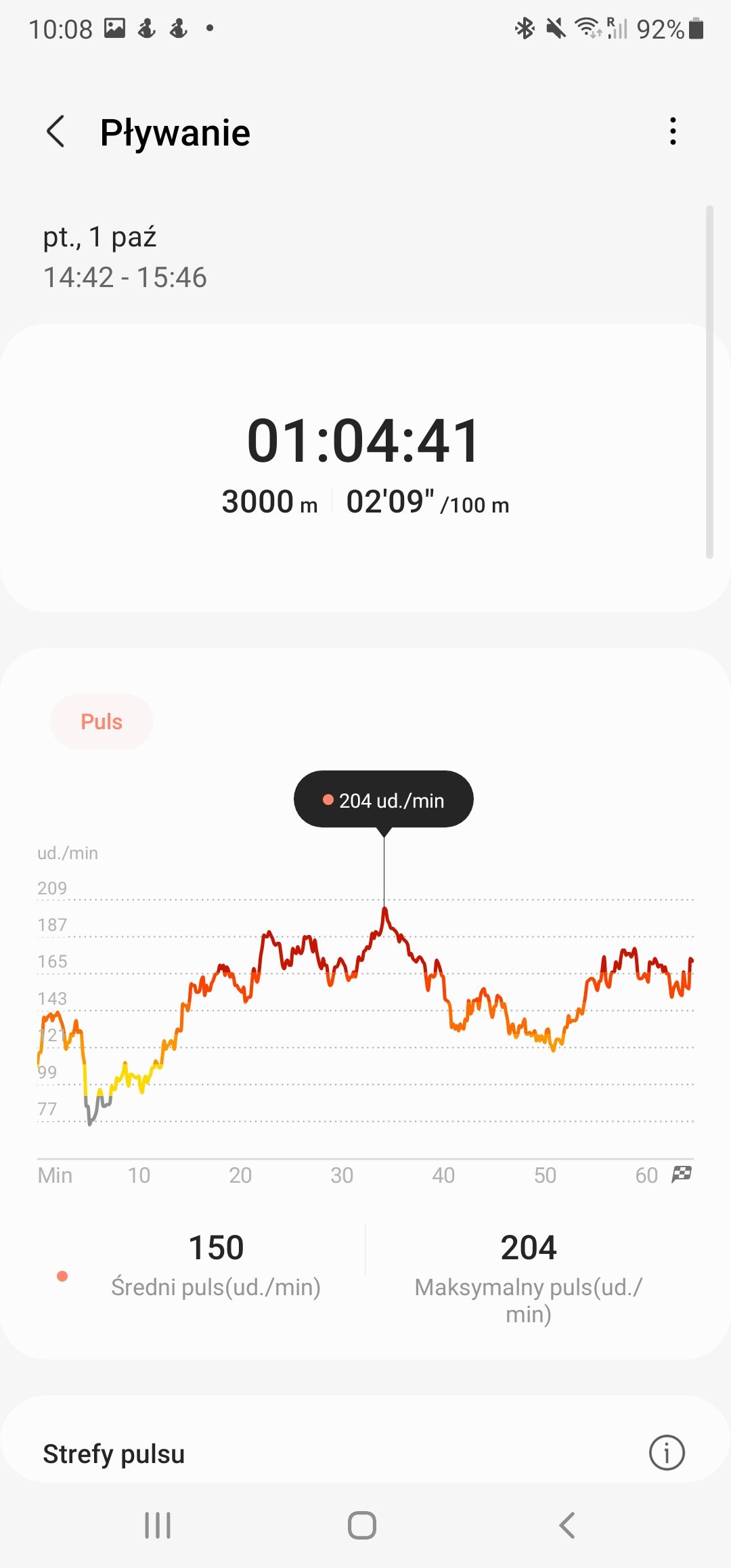Go back from the Pływanie screen
Image resolution: width=731 pixels, height=1568 pixels.
[x=56, y=131]
